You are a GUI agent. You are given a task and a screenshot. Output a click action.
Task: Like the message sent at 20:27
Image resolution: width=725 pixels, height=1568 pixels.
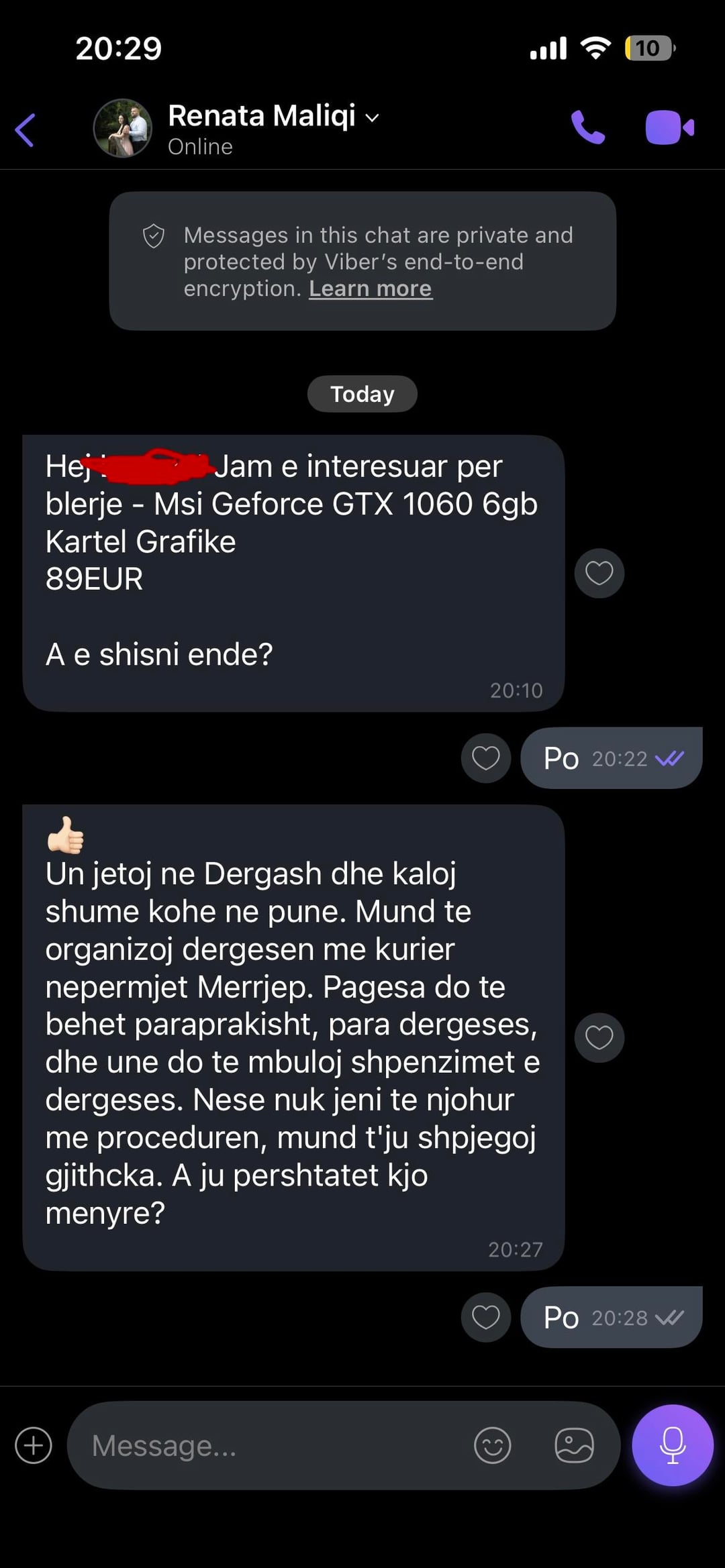point(599,1037)
